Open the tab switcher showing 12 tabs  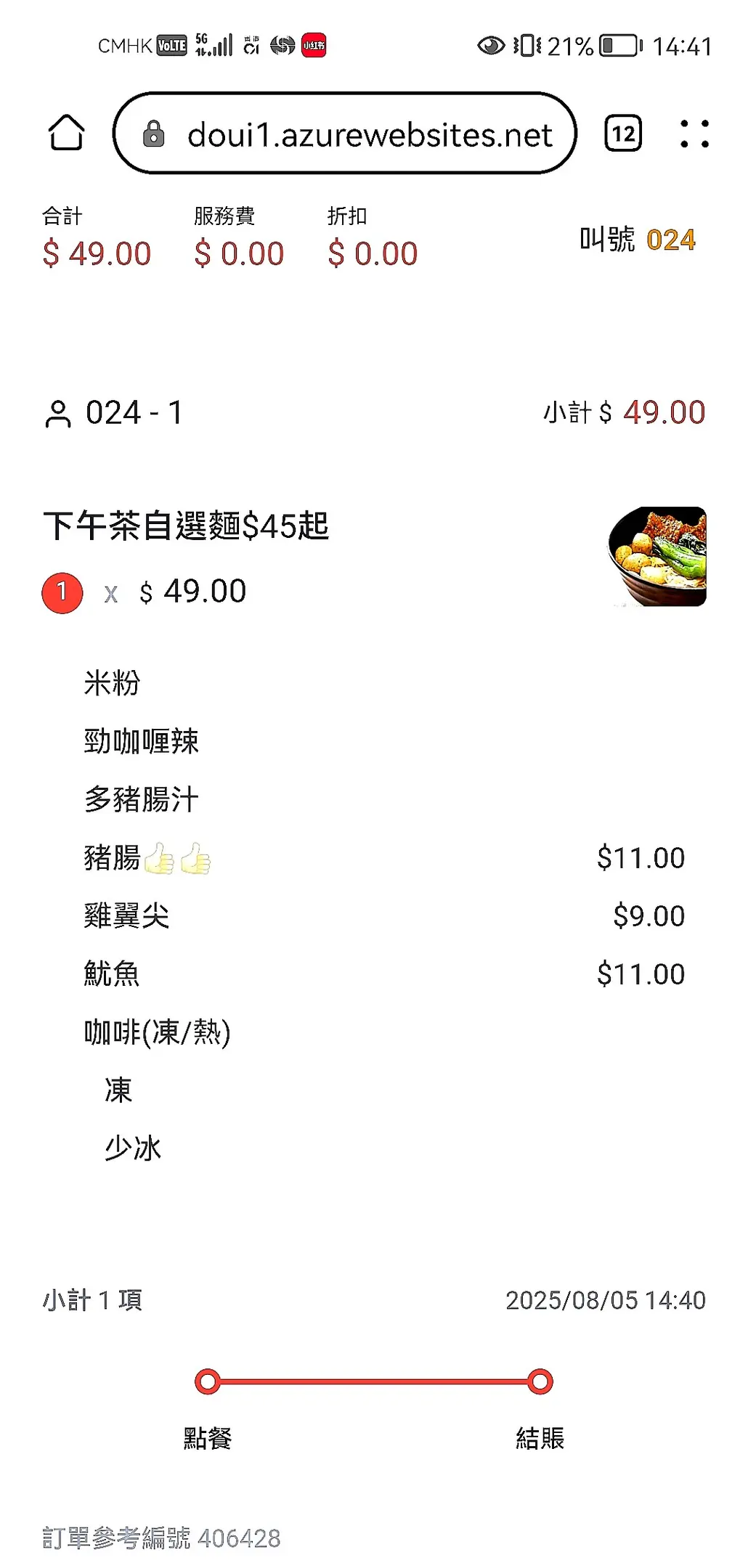pos(623,134)
